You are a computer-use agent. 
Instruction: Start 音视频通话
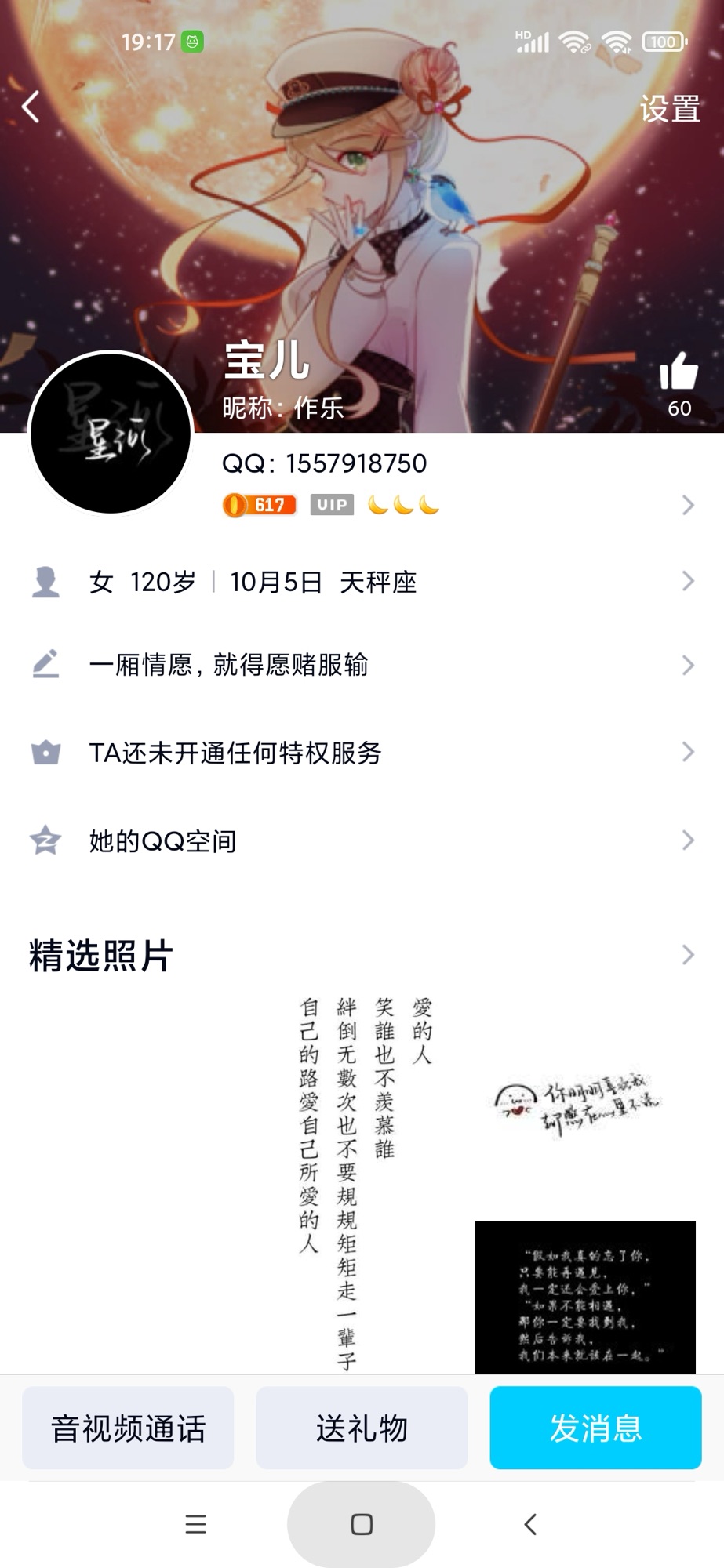click(128, 1428)
